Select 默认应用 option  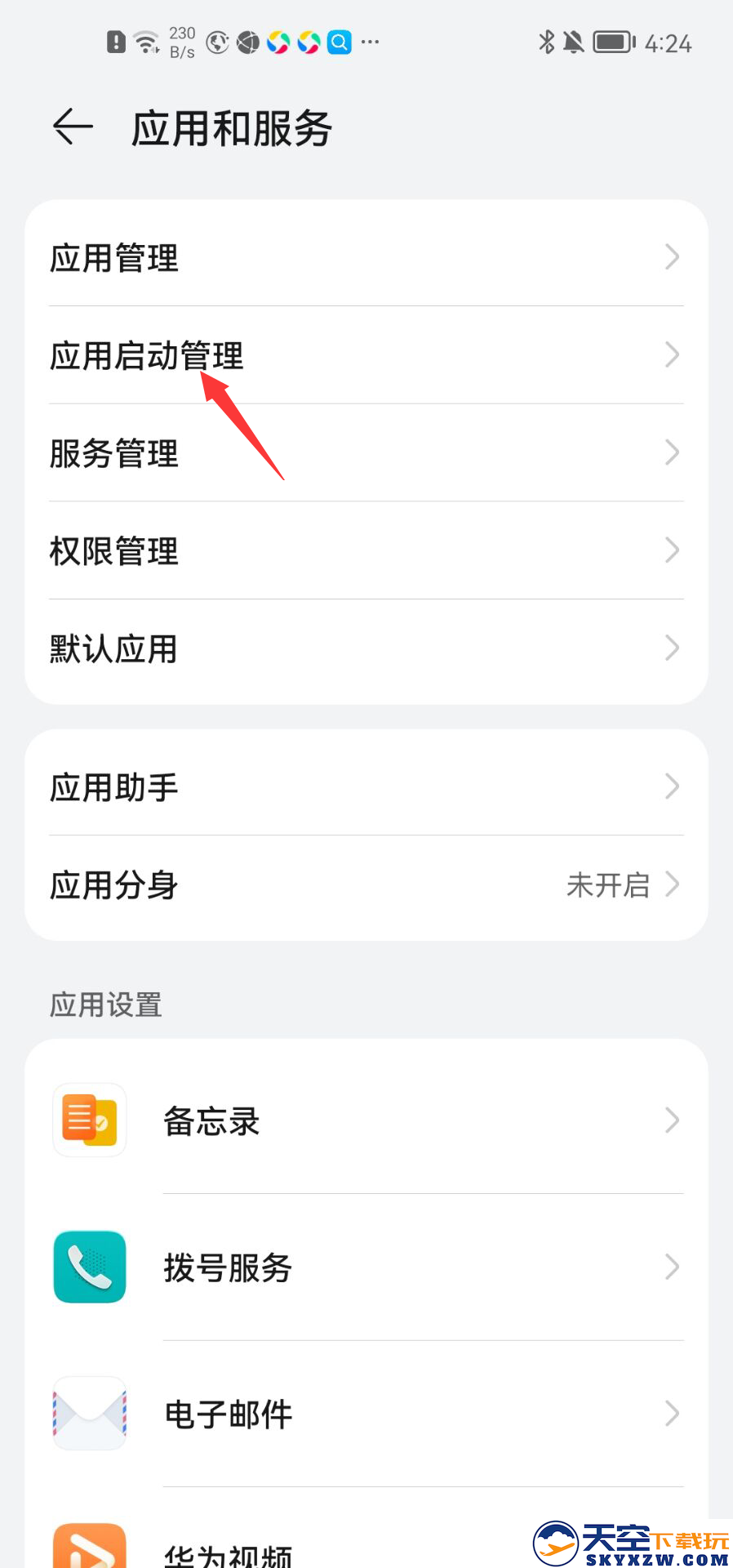(x=366, y=648)
